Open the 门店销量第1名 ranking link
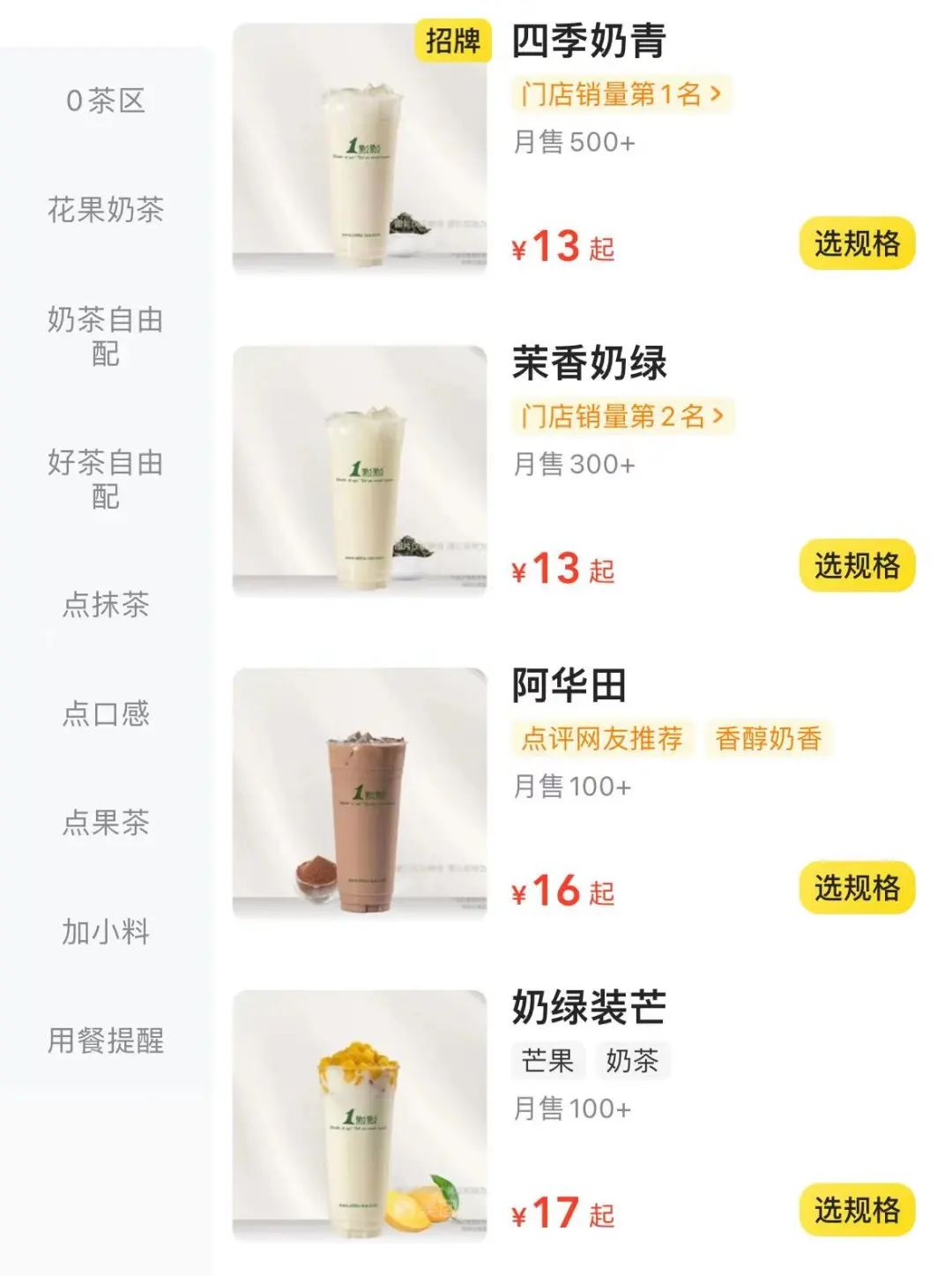This screenshot has height=1276, width=952. (x=621, y=93)
